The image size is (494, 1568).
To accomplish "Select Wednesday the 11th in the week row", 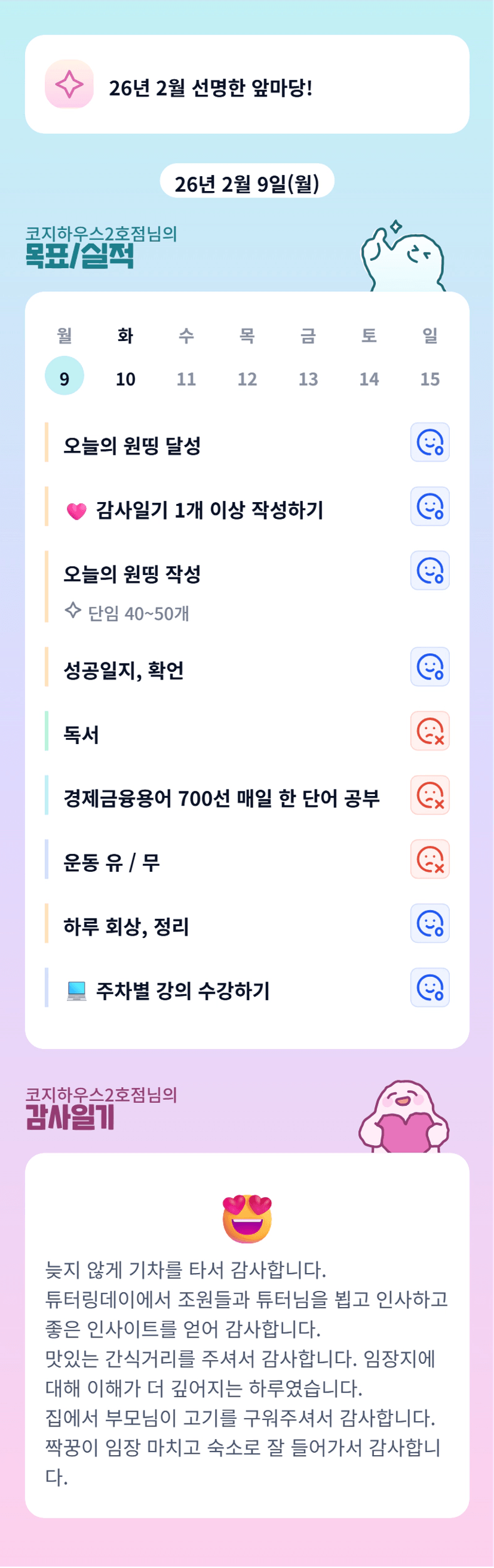I will click(x=186, y=379).
